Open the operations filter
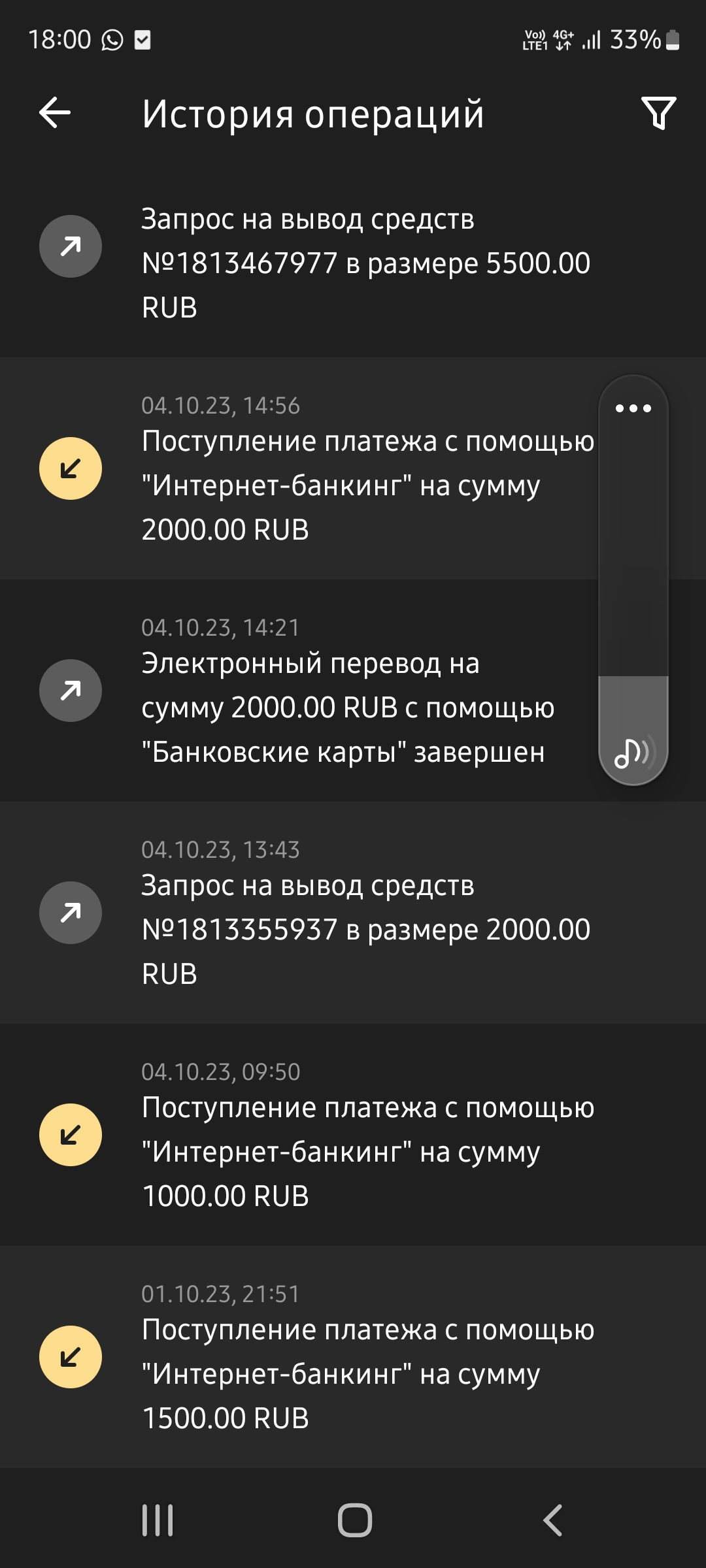The width and height of the screenshot is (706, 1568). pyautogui.click(x=658, y=113)
